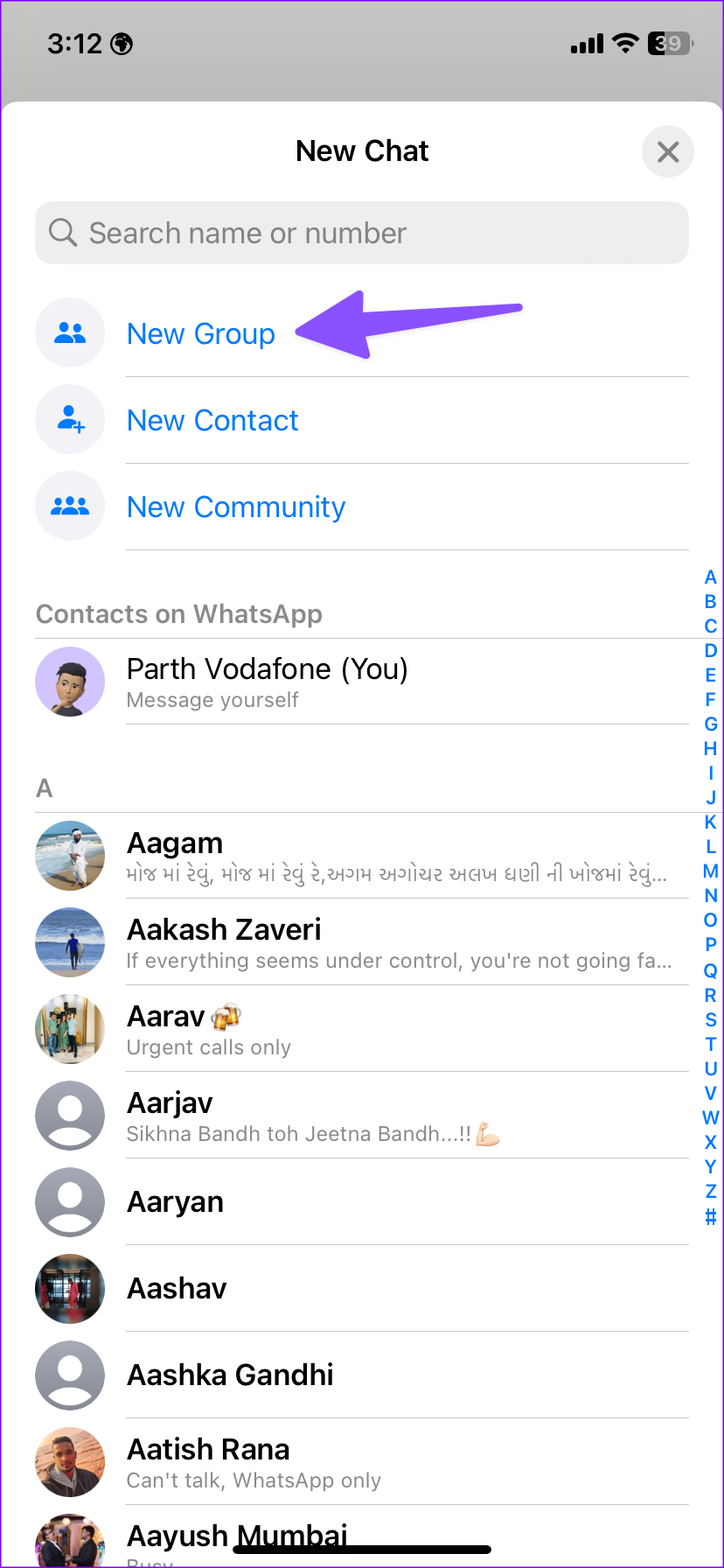Tap the search name or number field

click(361, 233)
